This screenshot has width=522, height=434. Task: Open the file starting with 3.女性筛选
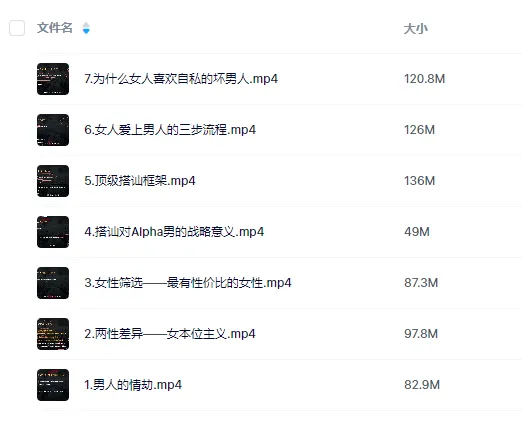188,283
